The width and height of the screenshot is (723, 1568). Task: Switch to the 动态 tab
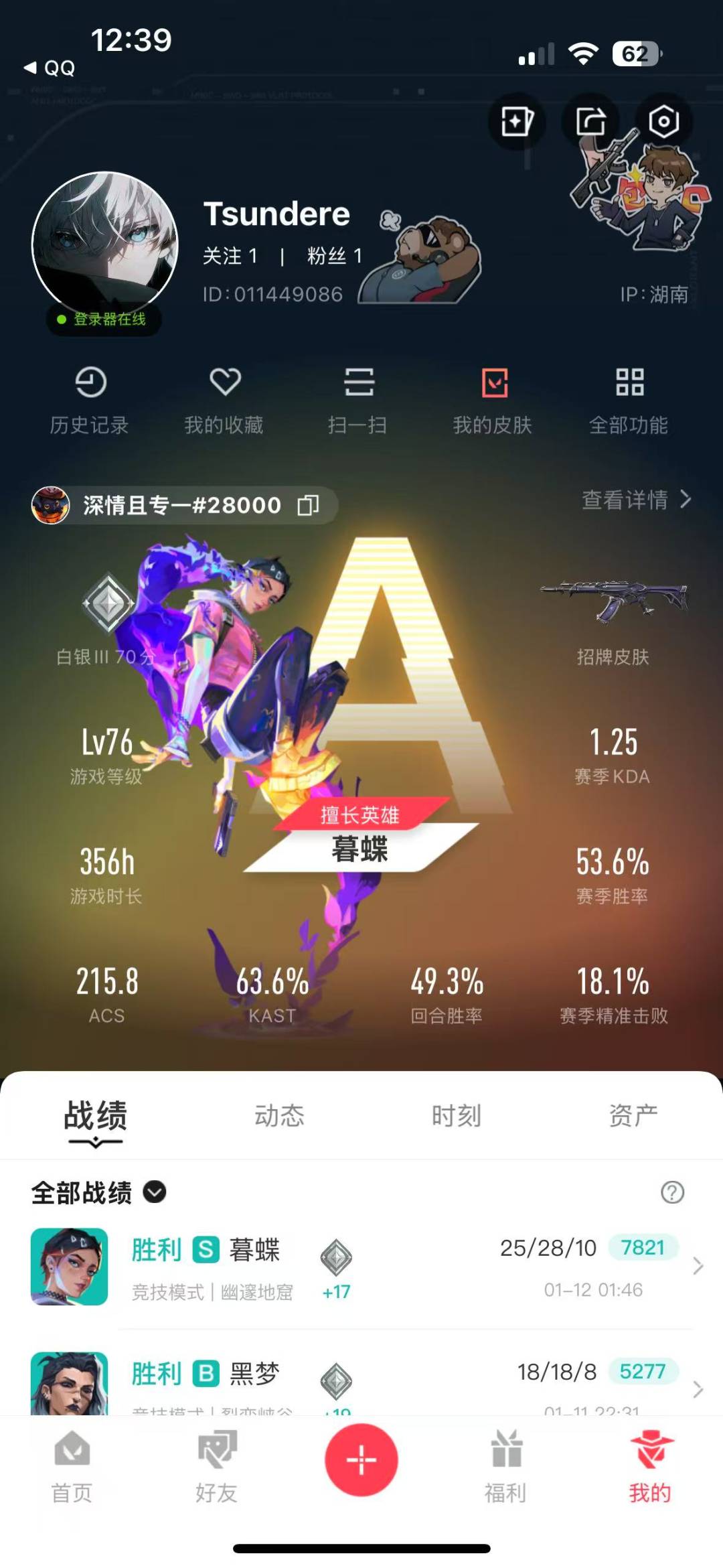(279, 1116)
